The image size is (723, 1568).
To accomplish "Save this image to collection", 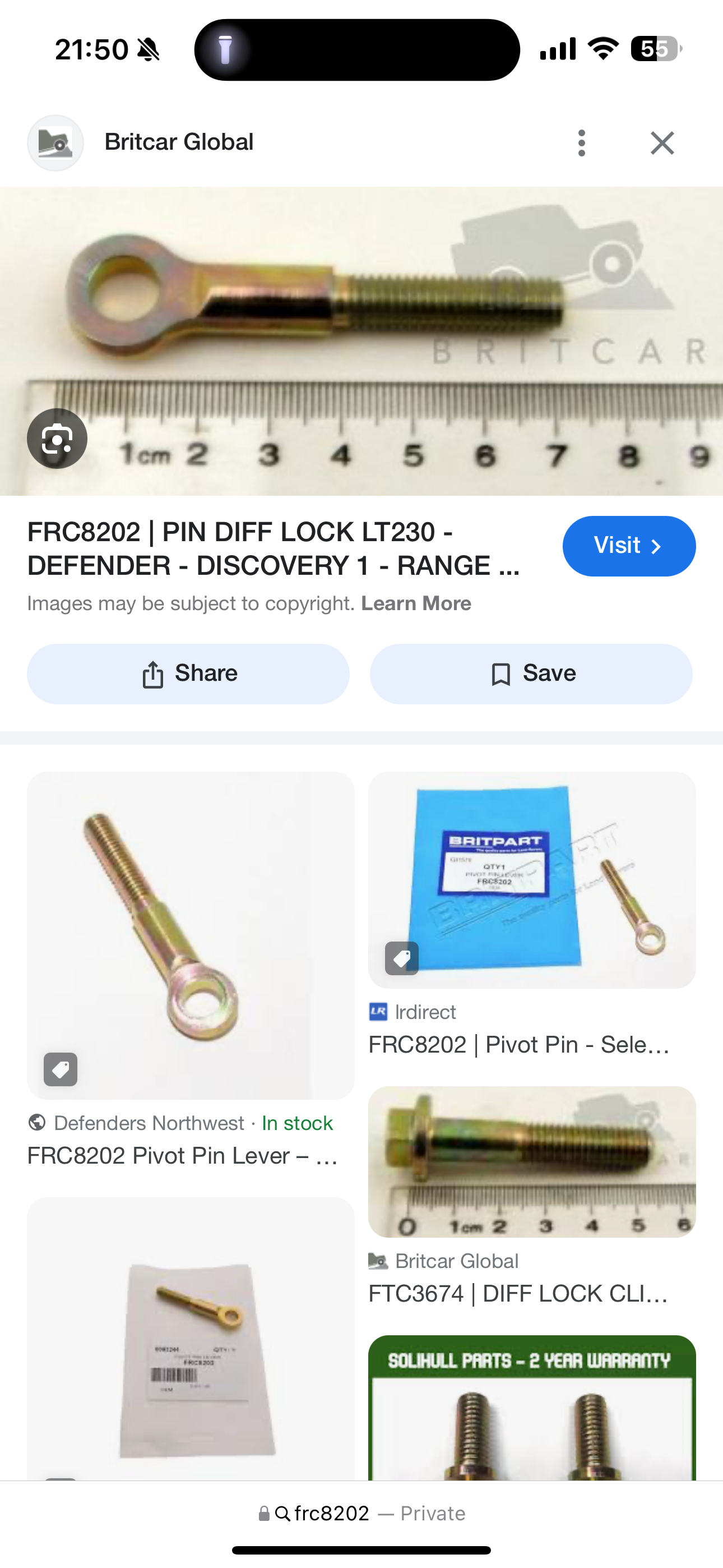I will point(531,674).
